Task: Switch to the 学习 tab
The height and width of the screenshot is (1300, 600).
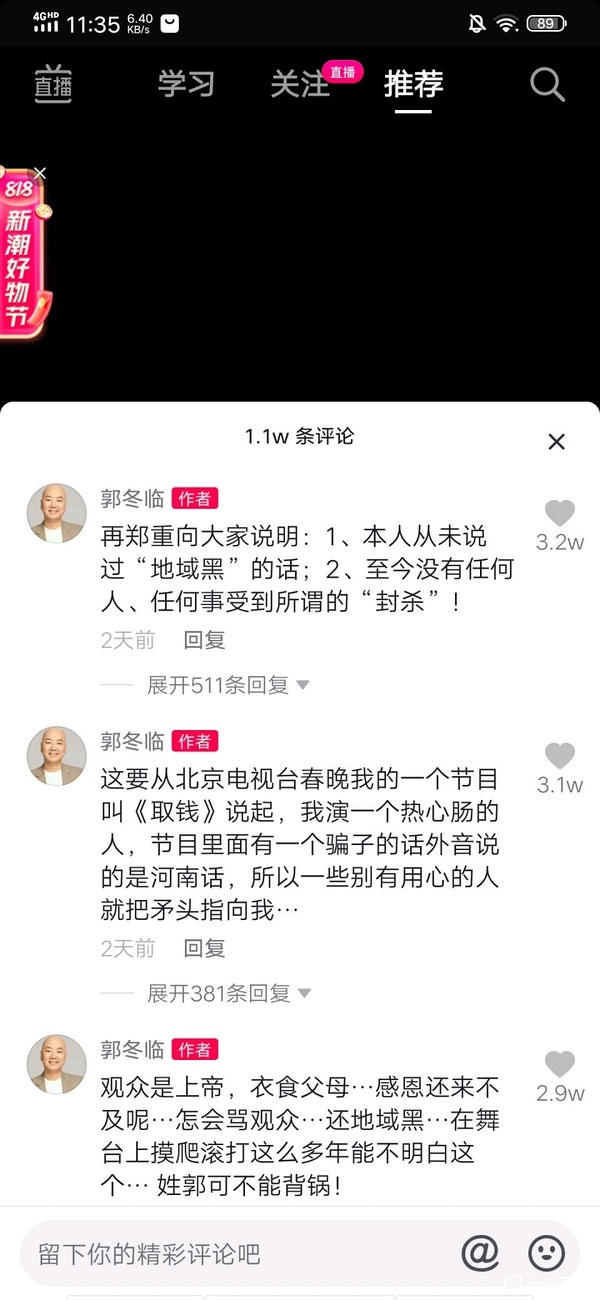Action: click(186, 84)
